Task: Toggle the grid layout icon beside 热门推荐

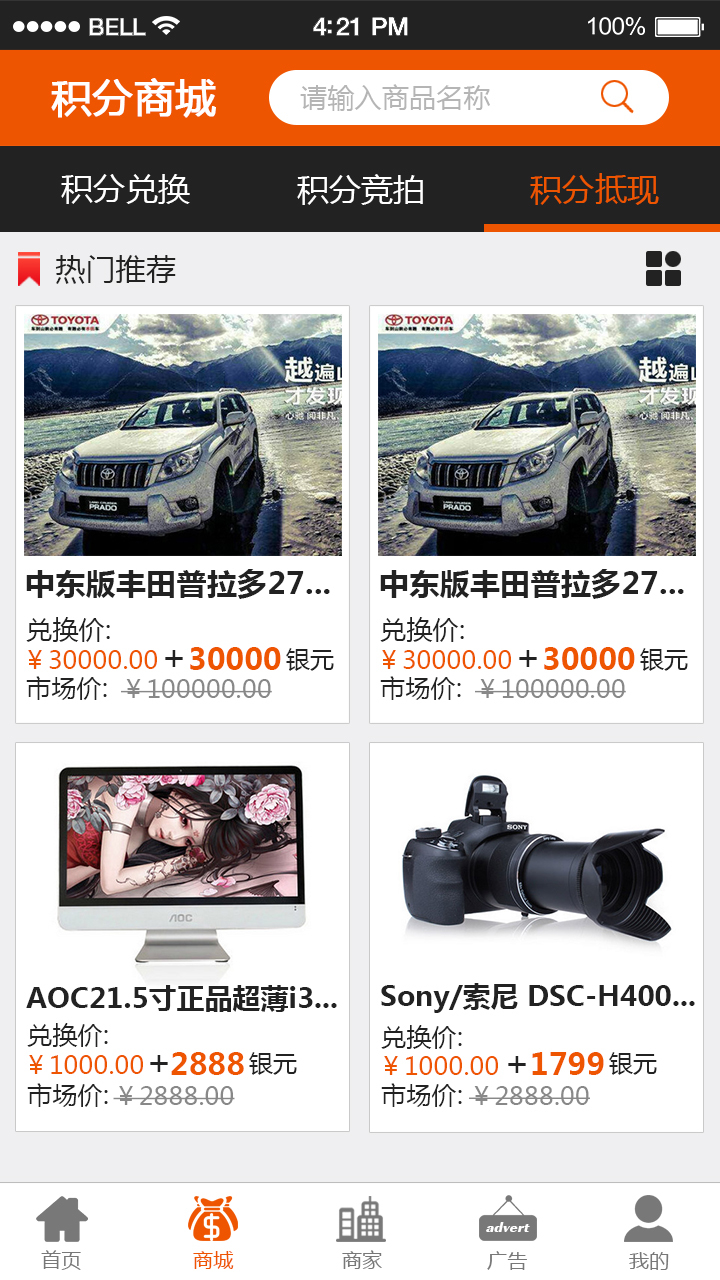Action: pyautogui.click(x=663, y=269)
